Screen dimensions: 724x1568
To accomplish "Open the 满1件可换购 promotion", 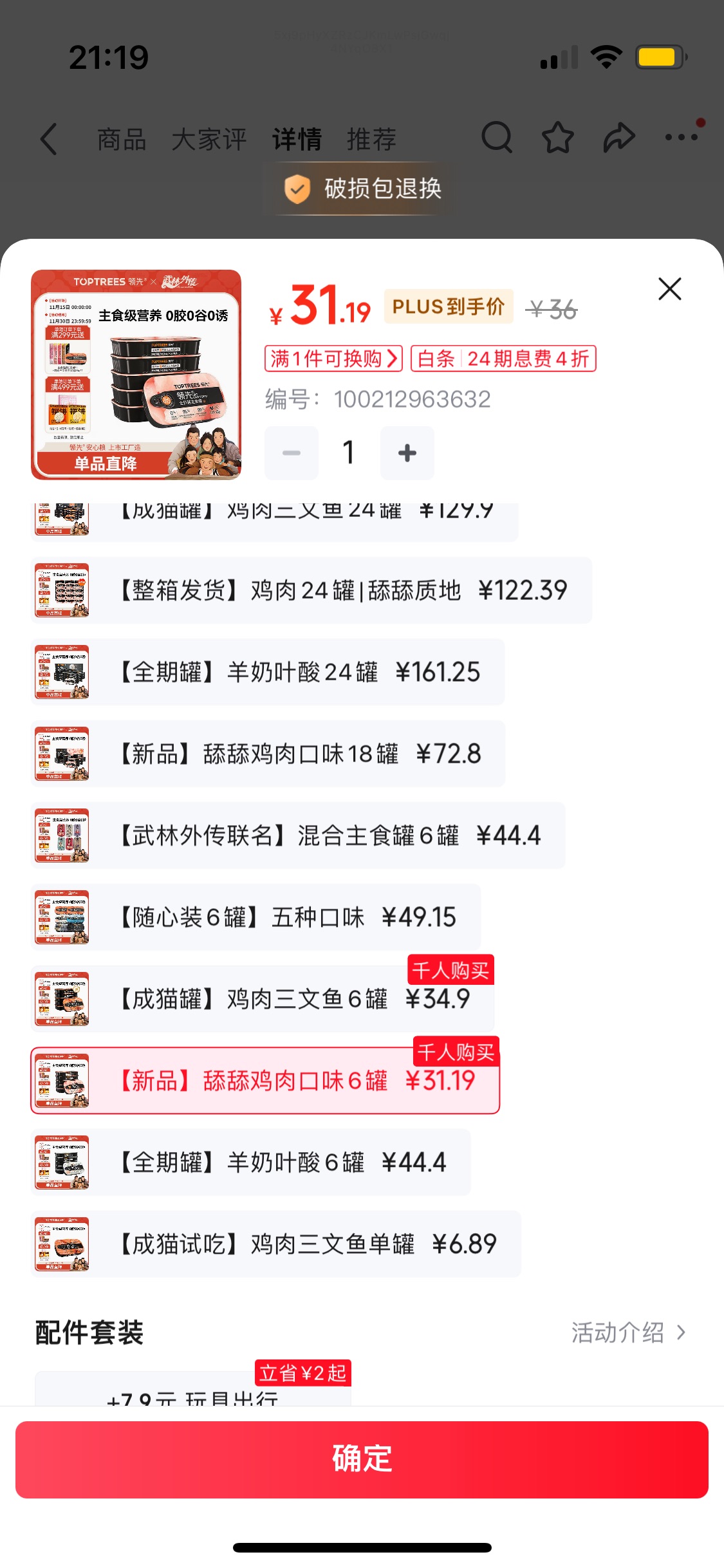I will 333,359.
